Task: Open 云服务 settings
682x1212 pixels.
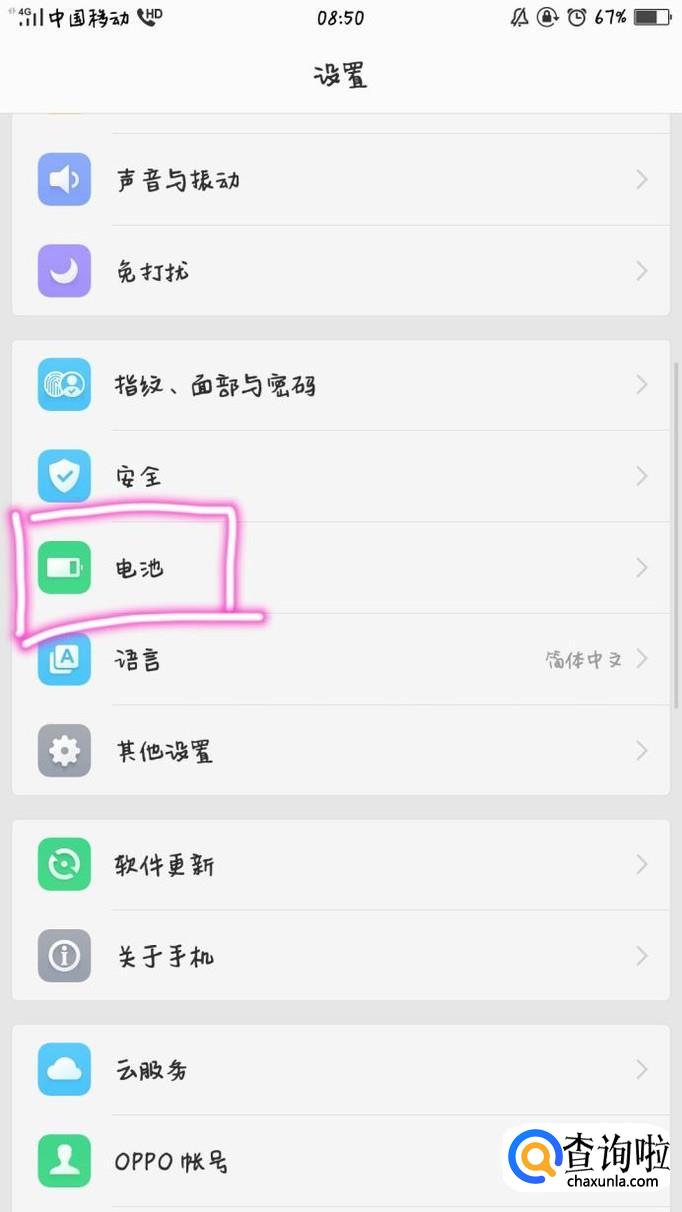Action: [340, 1070]
